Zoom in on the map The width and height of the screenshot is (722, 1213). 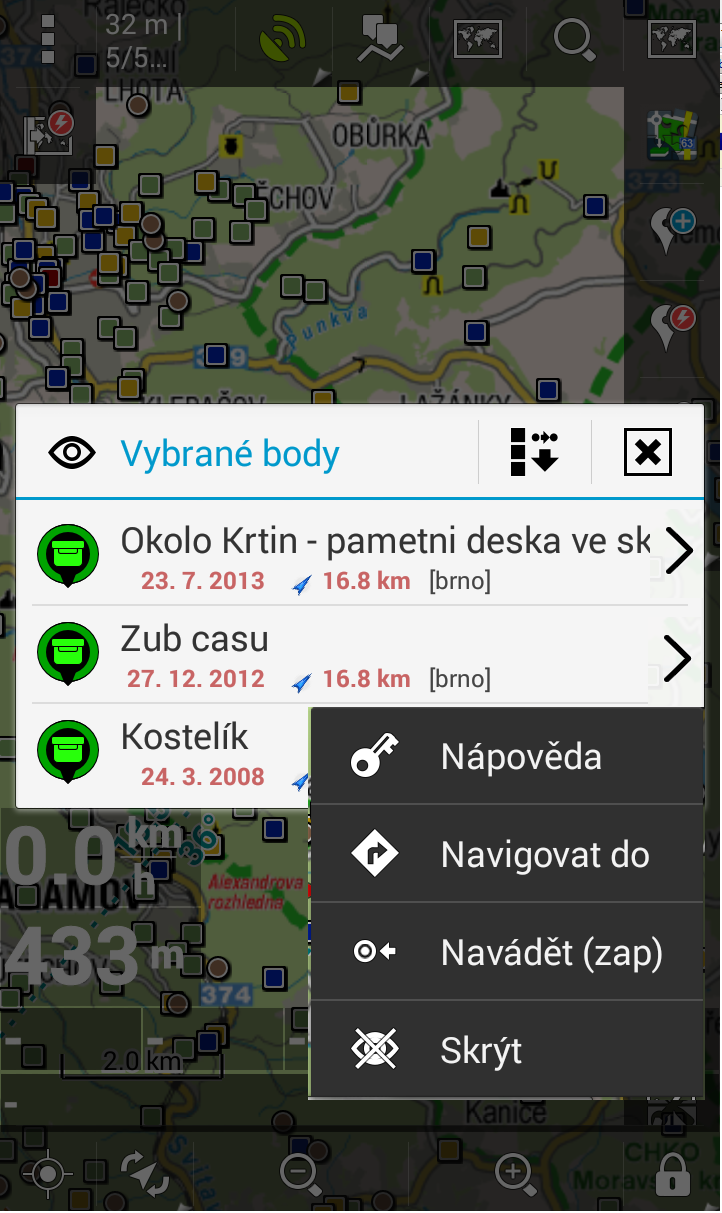pyautogui.click(x=514, y=1172)
